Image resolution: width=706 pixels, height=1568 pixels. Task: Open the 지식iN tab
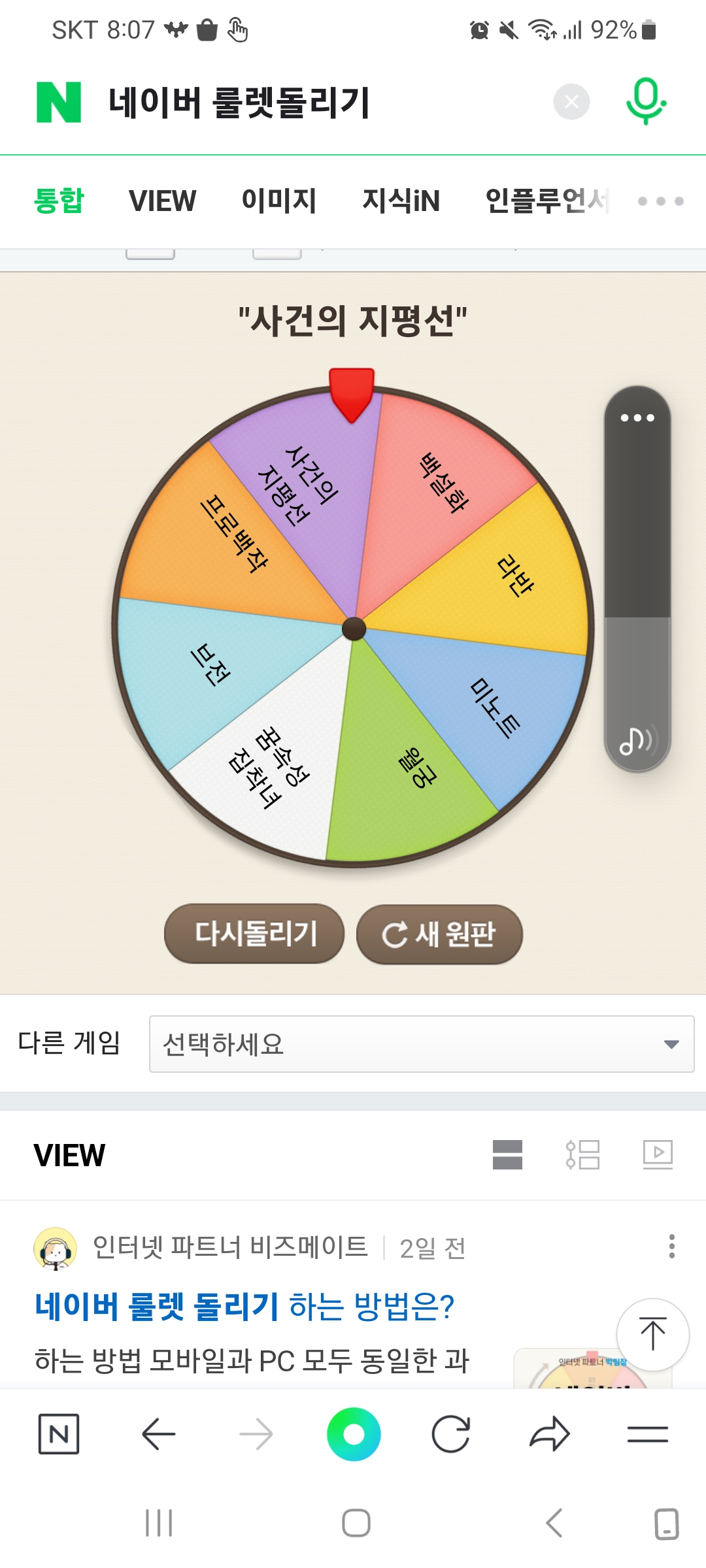[401, 201]
